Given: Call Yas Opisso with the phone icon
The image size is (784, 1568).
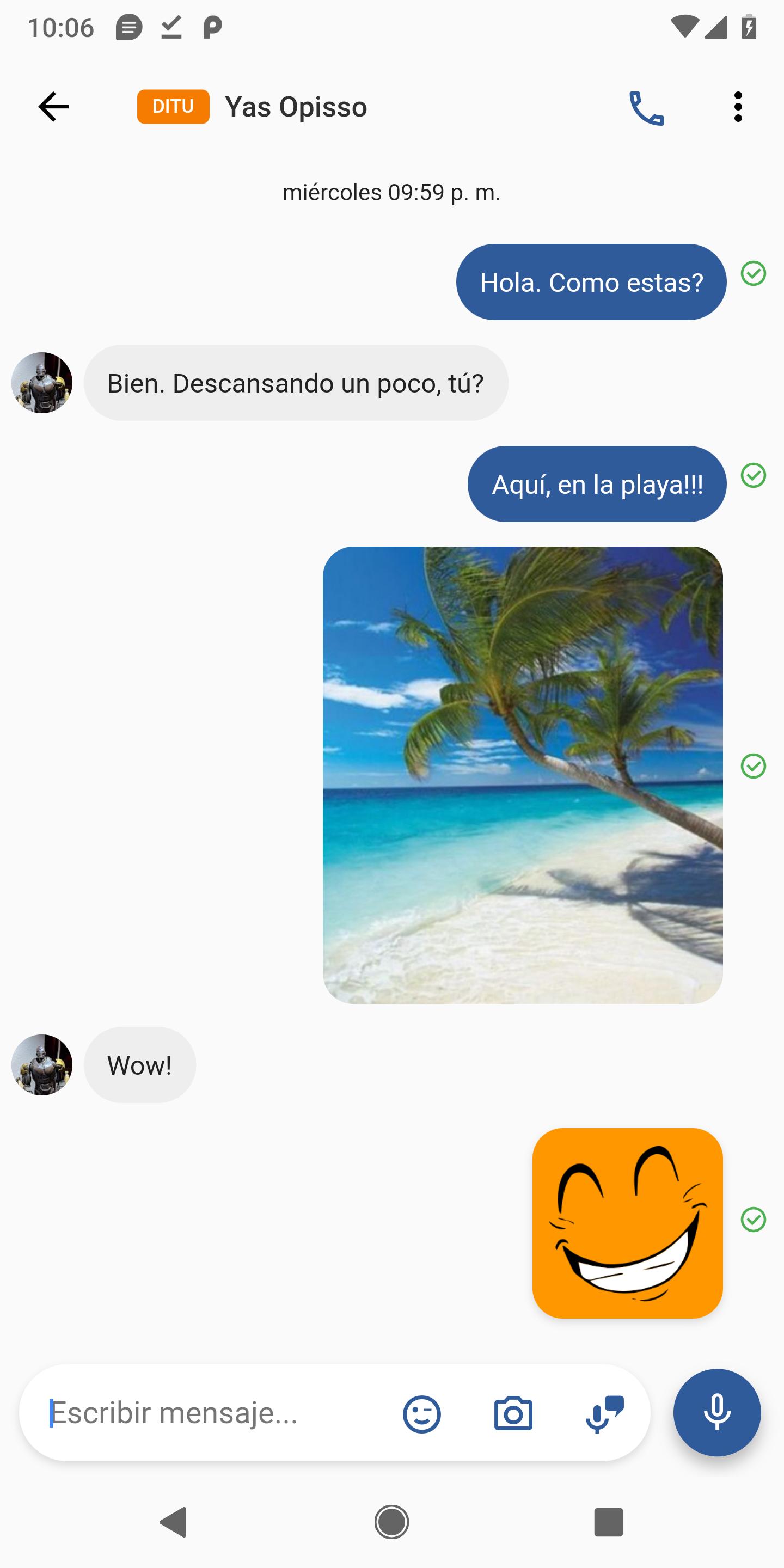Looking at the screenshot, I should pyautogui.click(x=646, y=108).
